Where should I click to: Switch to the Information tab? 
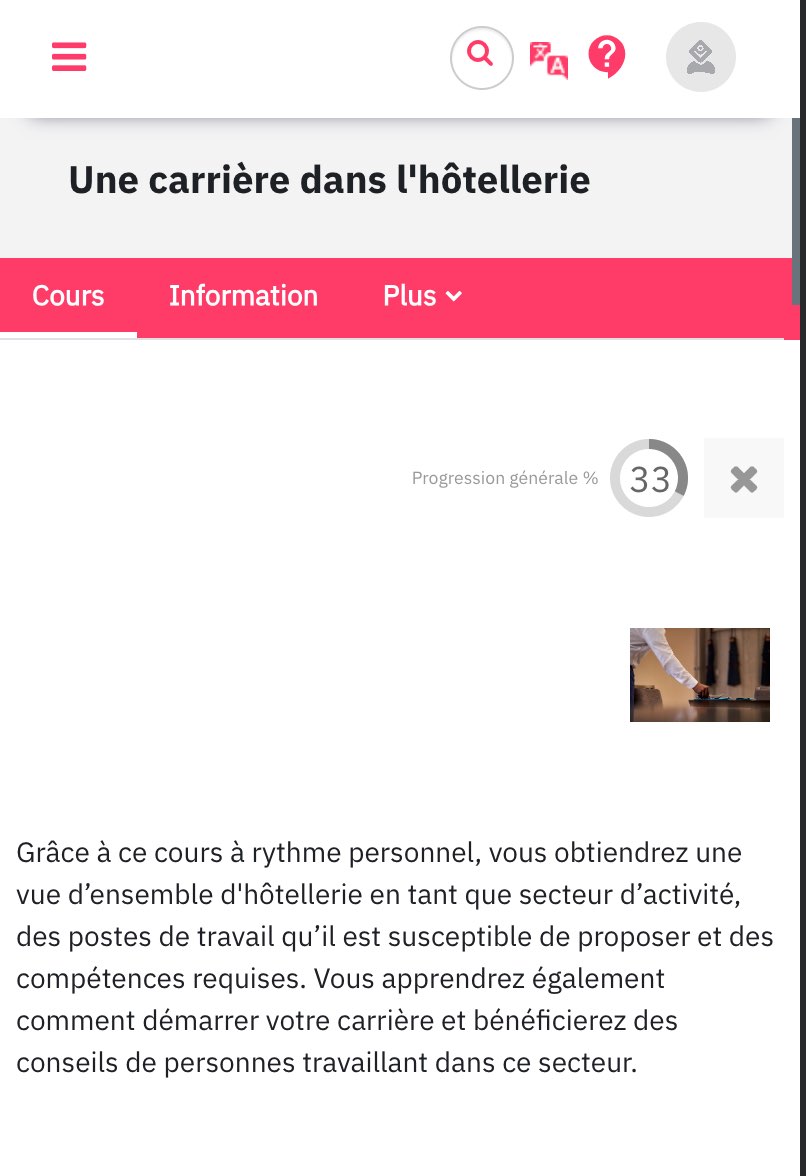(x=243, y=296)
